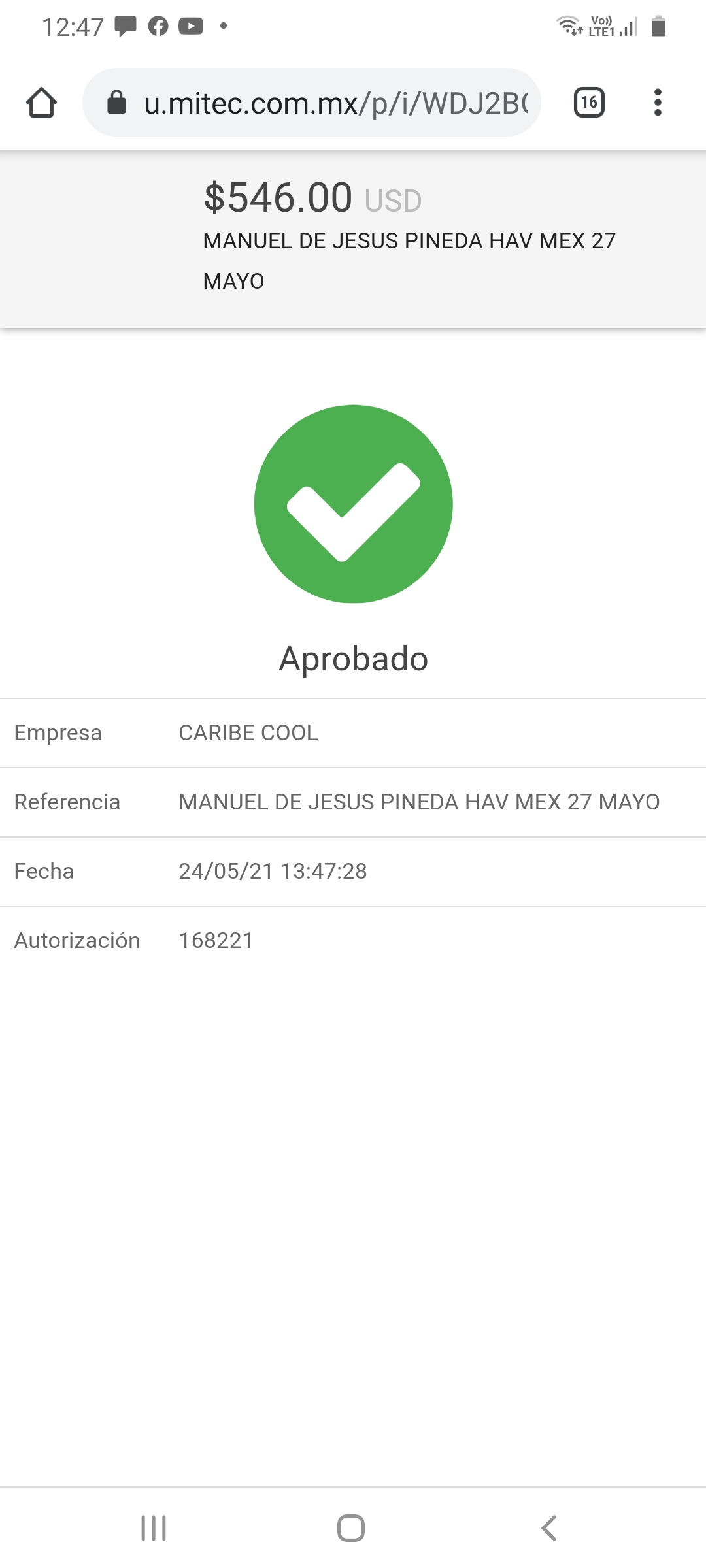Viewport: 706px width, 1568px height.
Task: Go back using the system back button
Action: tap(549, 1528)
